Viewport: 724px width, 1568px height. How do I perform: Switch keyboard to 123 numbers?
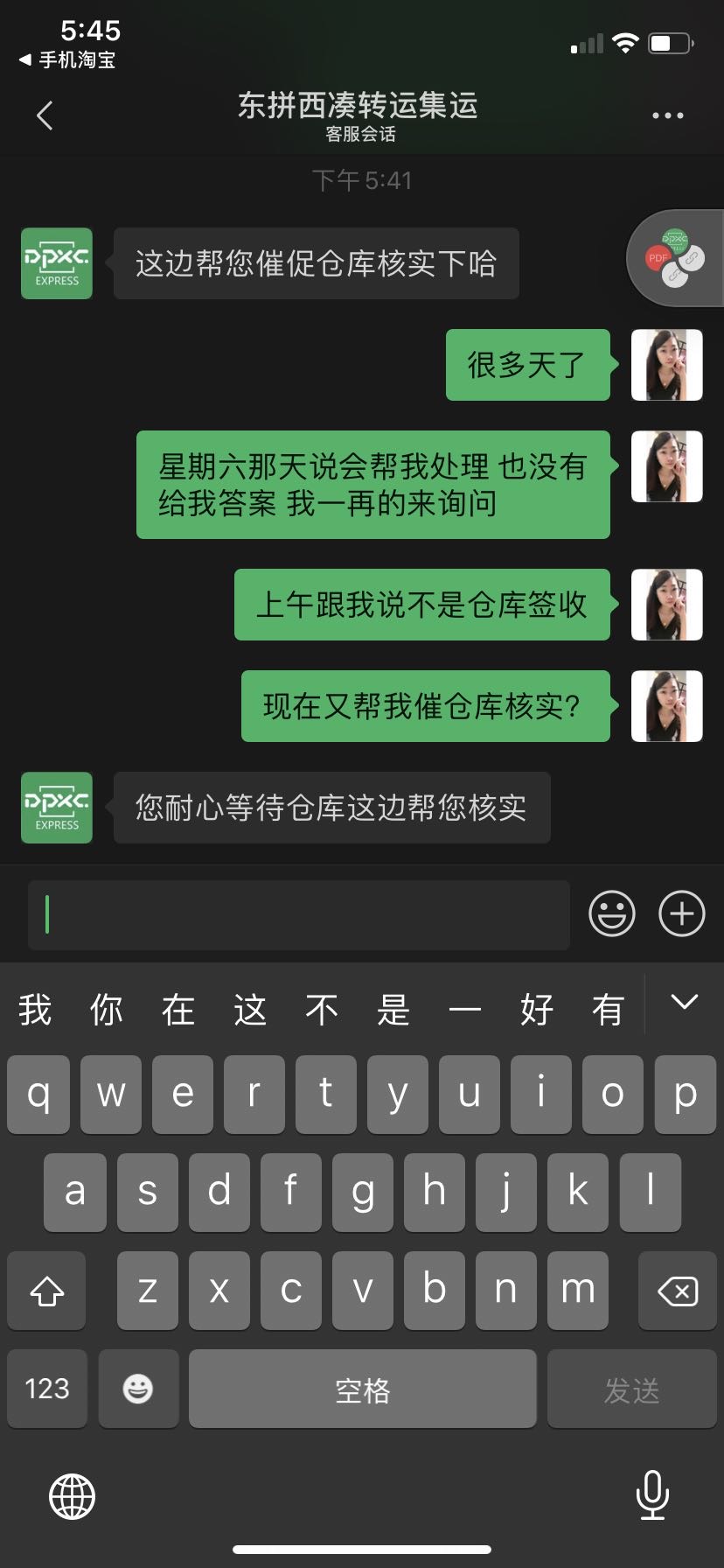pos(47,1389)
